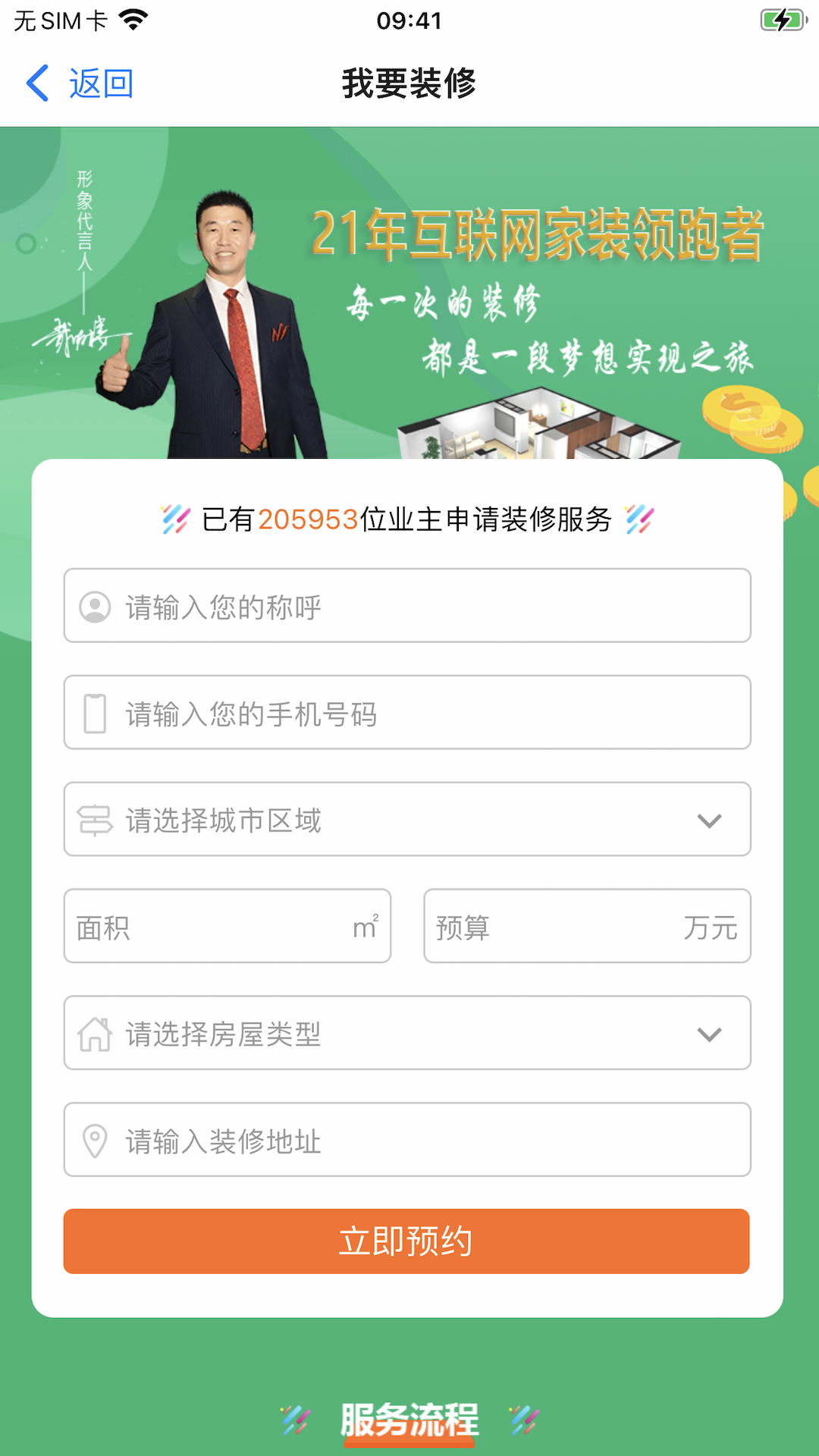Open the 请选择房屋类型 dropdown
Viewport: 819px width, 1456px height.
pos(409,1033)
